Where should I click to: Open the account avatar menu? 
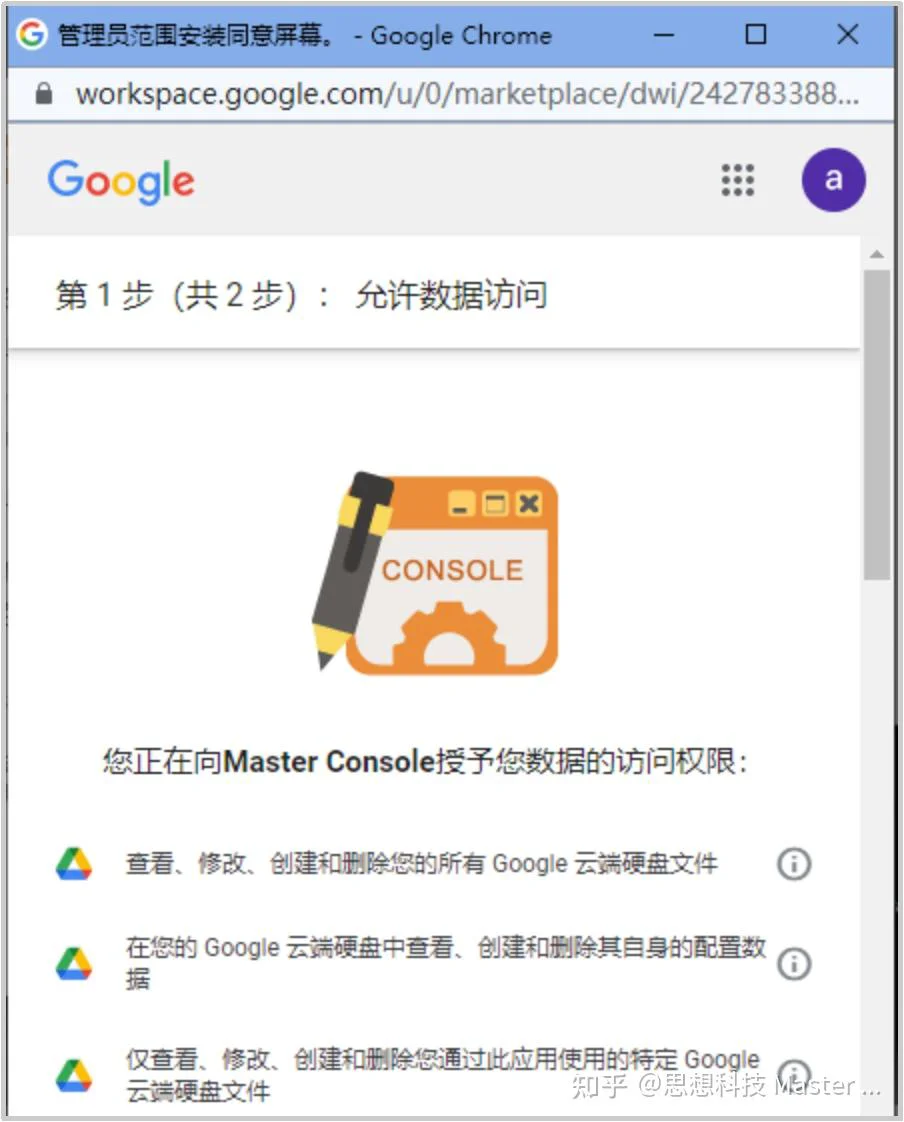(x=833, y=180)
